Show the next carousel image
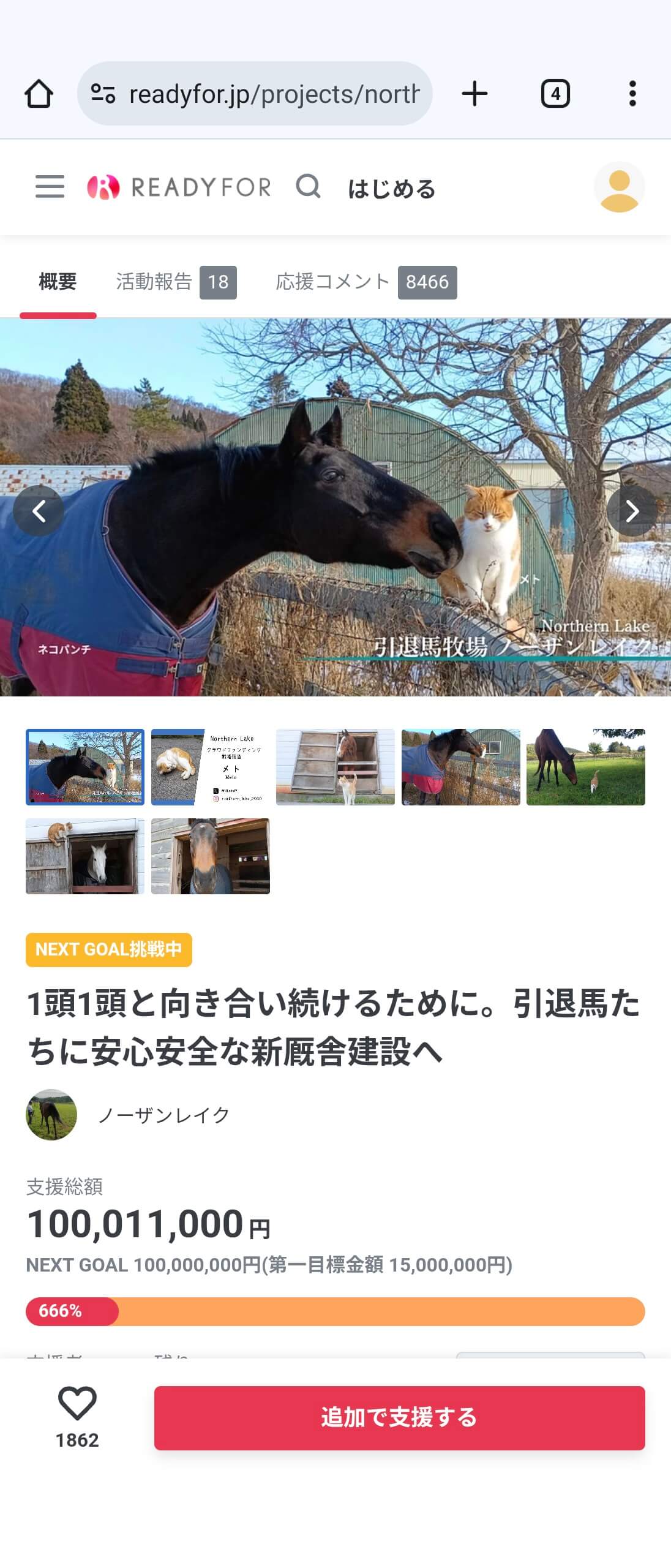The height and width of the screenshot is (1568, 671). tap(632, 511)
